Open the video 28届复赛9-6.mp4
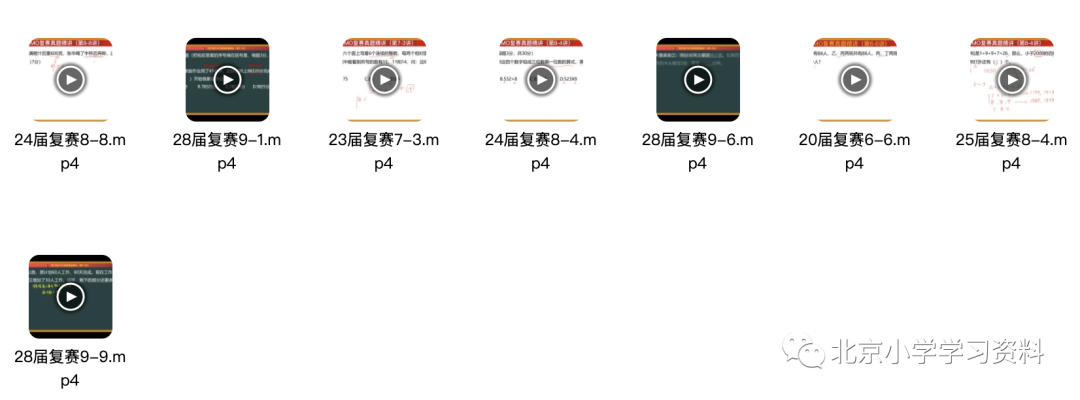This screenshot has width=1080, height=400. 698,80
